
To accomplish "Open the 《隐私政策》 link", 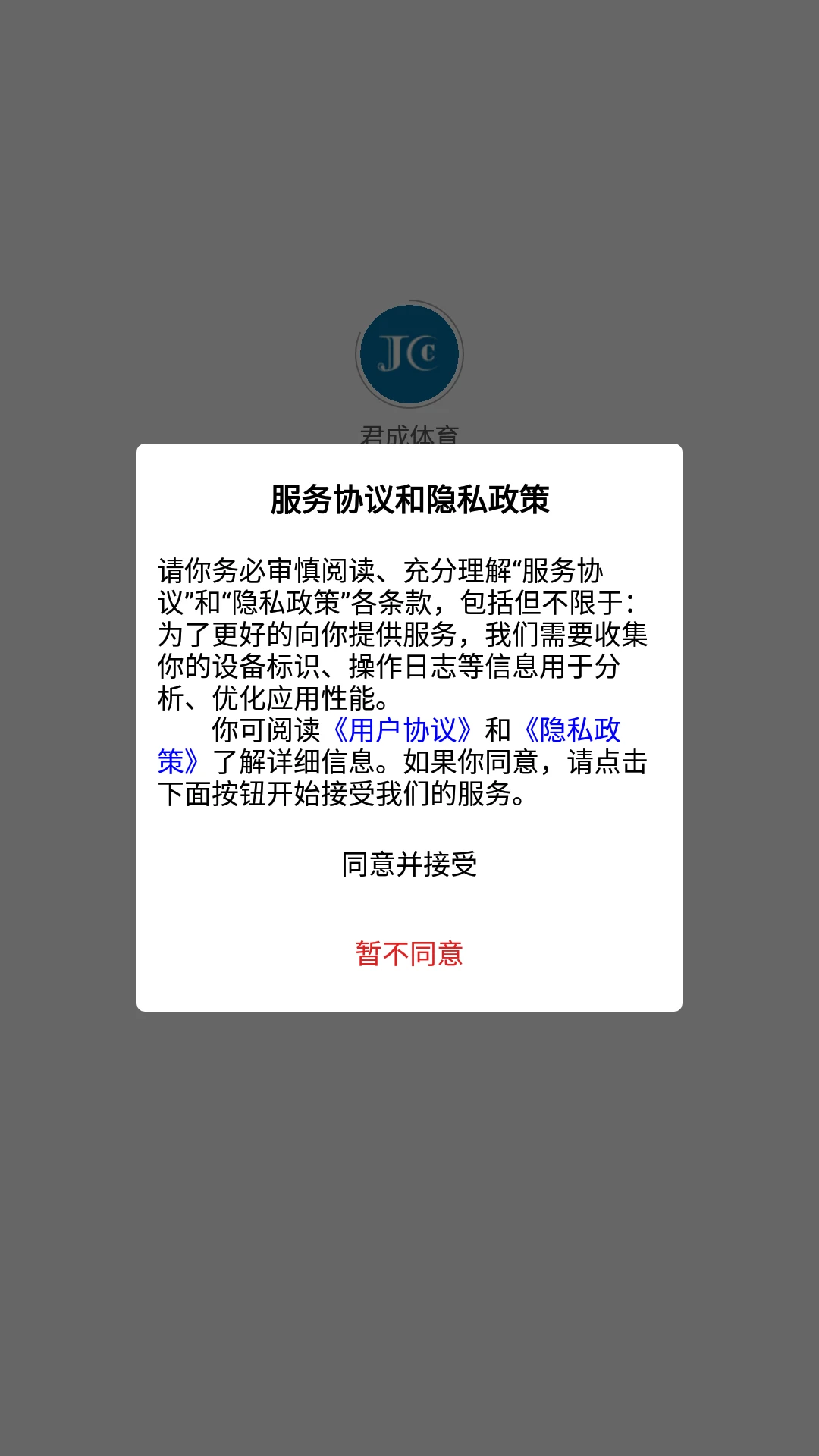I will pos(573,730).
